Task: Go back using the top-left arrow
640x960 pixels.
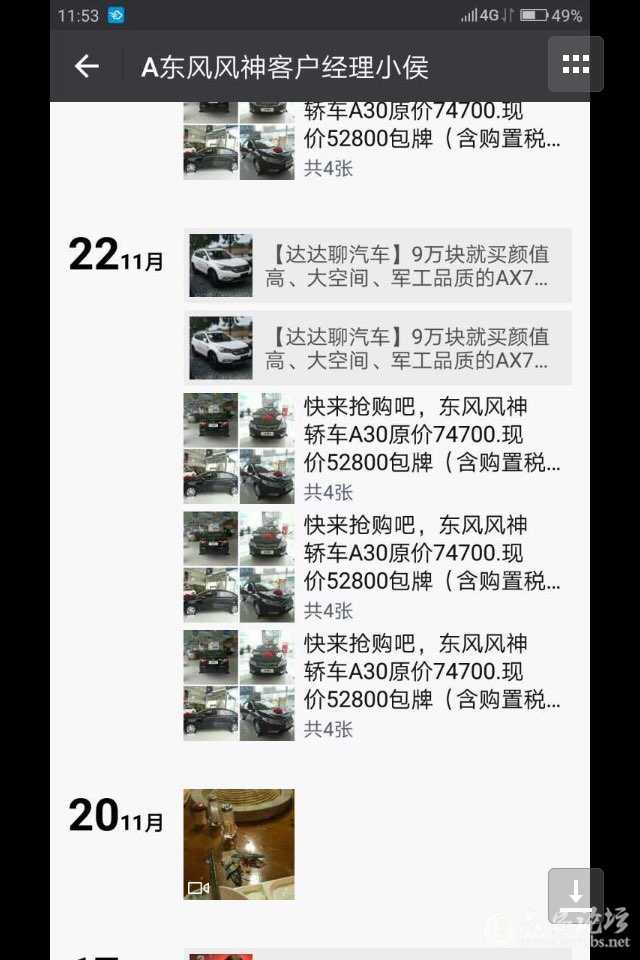Action: [x=87, y=66]
